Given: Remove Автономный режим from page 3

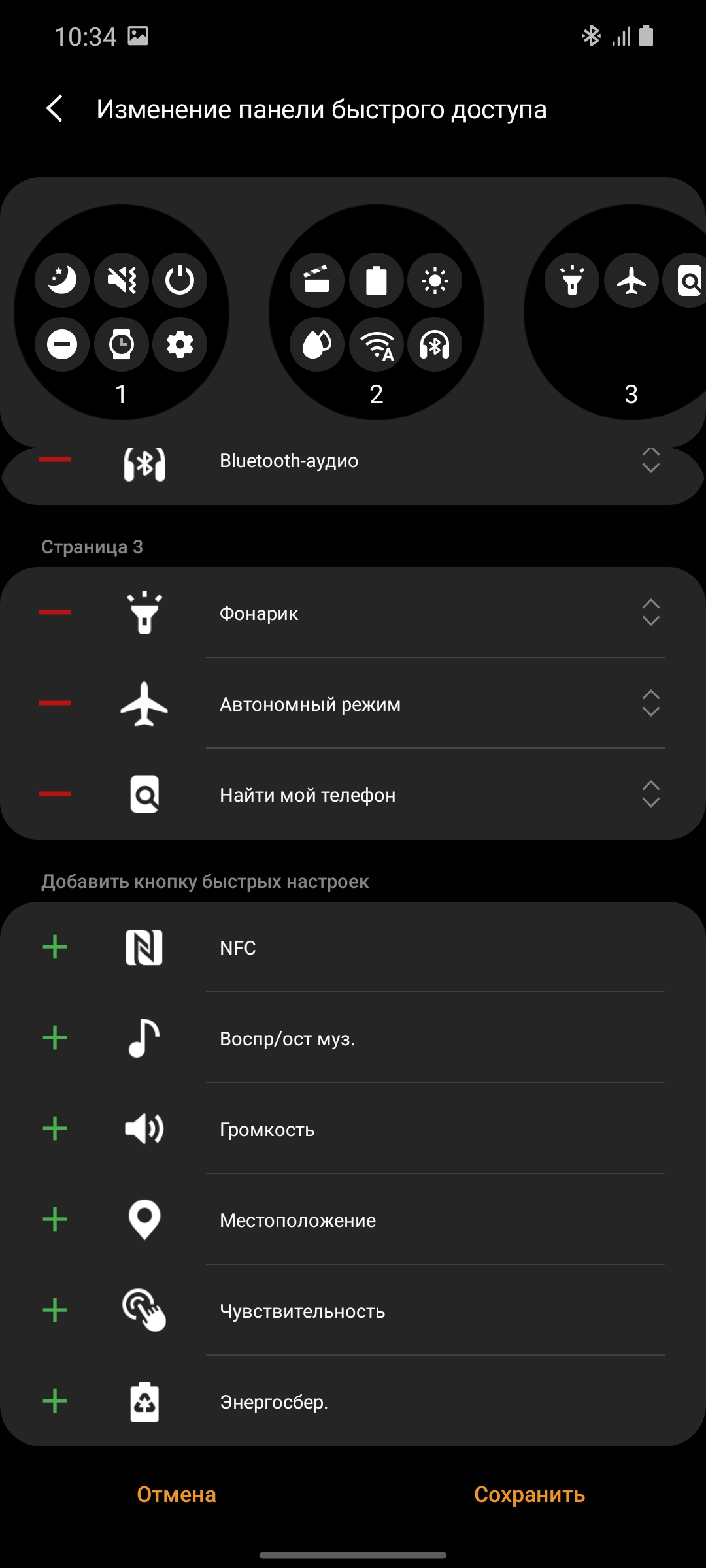Looking at the screenshot, I should (x=55, y=703).
